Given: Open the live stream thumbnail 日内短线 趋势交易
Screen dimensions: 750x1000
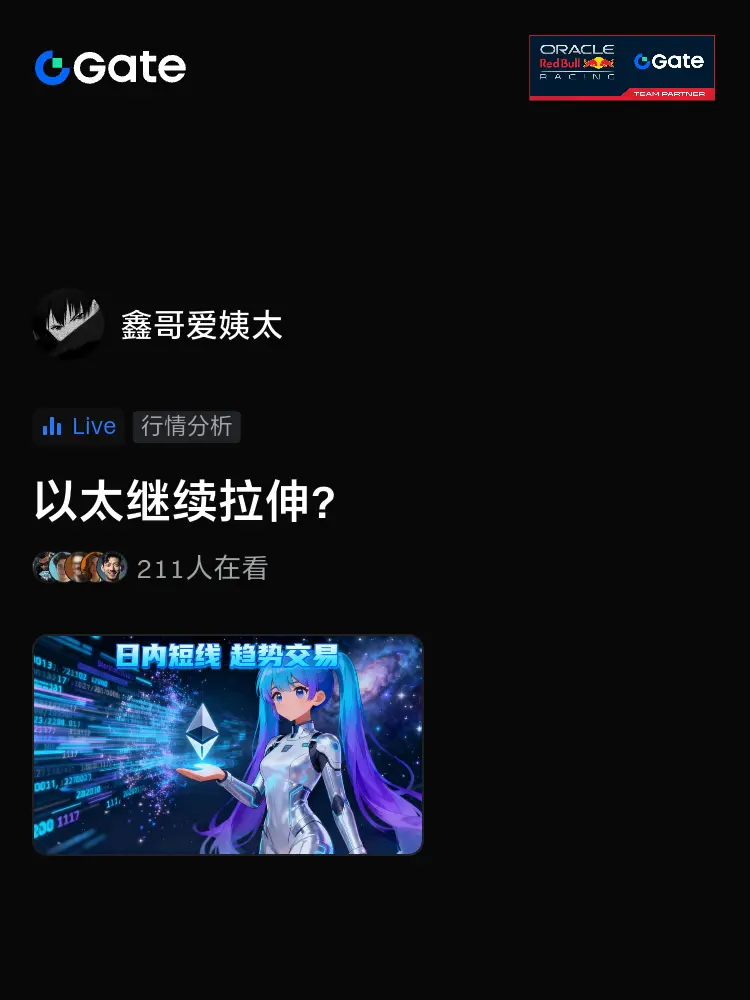Looking at the screenshot, I should (x=228, y=744).
